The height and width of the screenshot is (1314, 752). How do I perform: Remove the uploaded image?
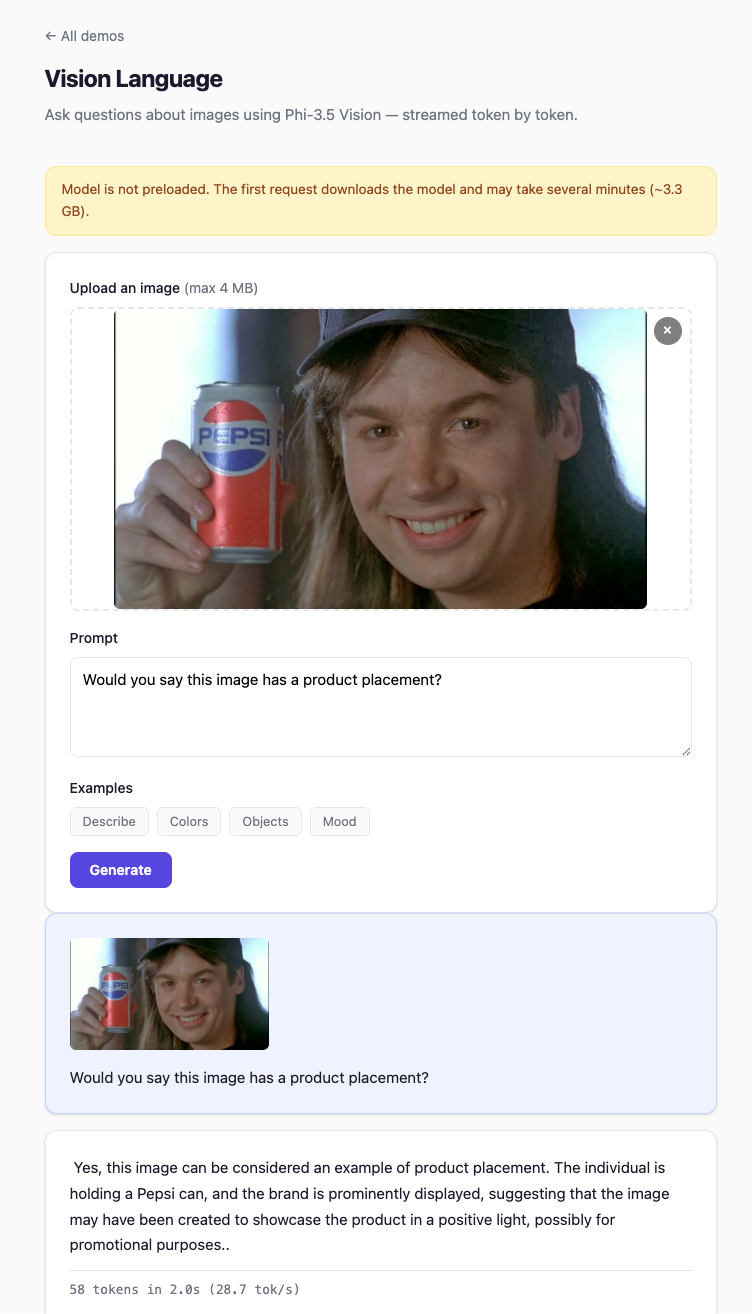667,330
